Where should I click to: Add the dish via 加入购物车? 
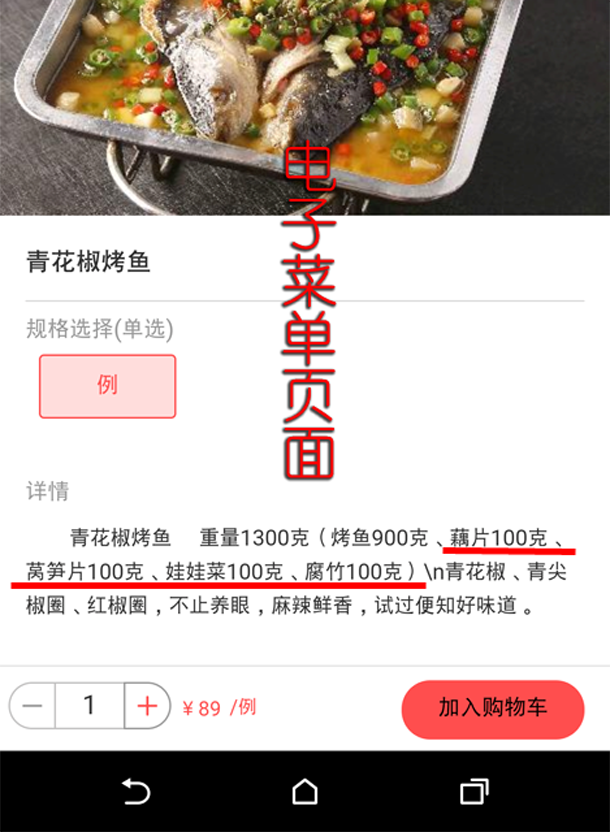point(492,709)
